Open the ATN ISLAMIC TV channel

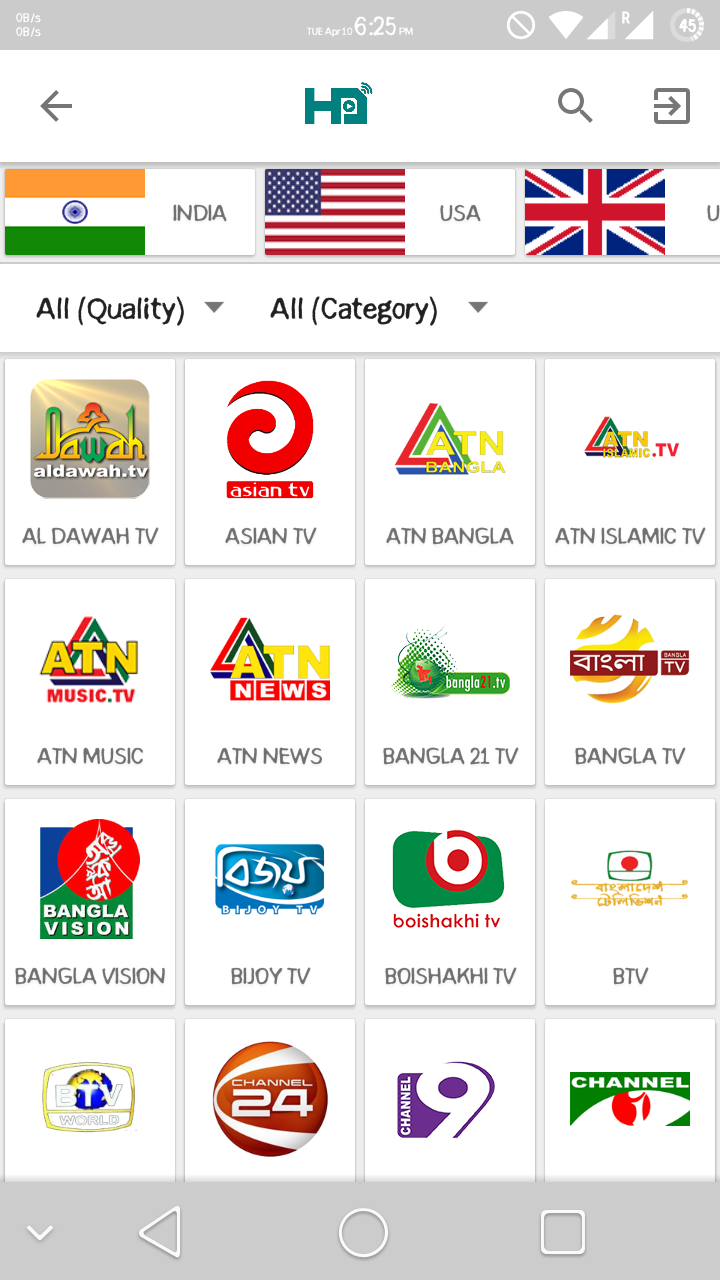[630, 462]
